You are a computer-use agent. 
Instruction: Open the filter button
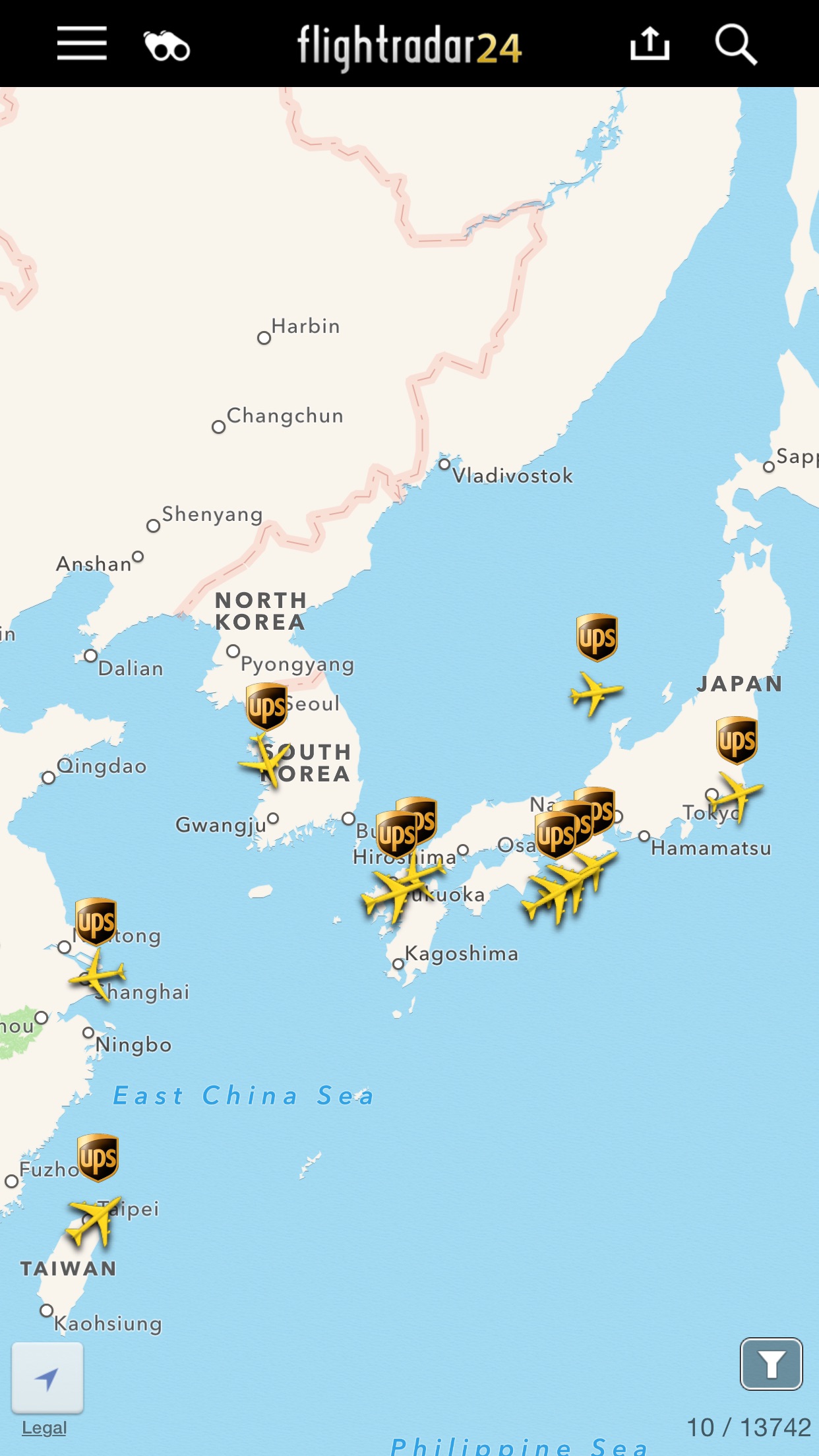click(x=771, y=1364)
